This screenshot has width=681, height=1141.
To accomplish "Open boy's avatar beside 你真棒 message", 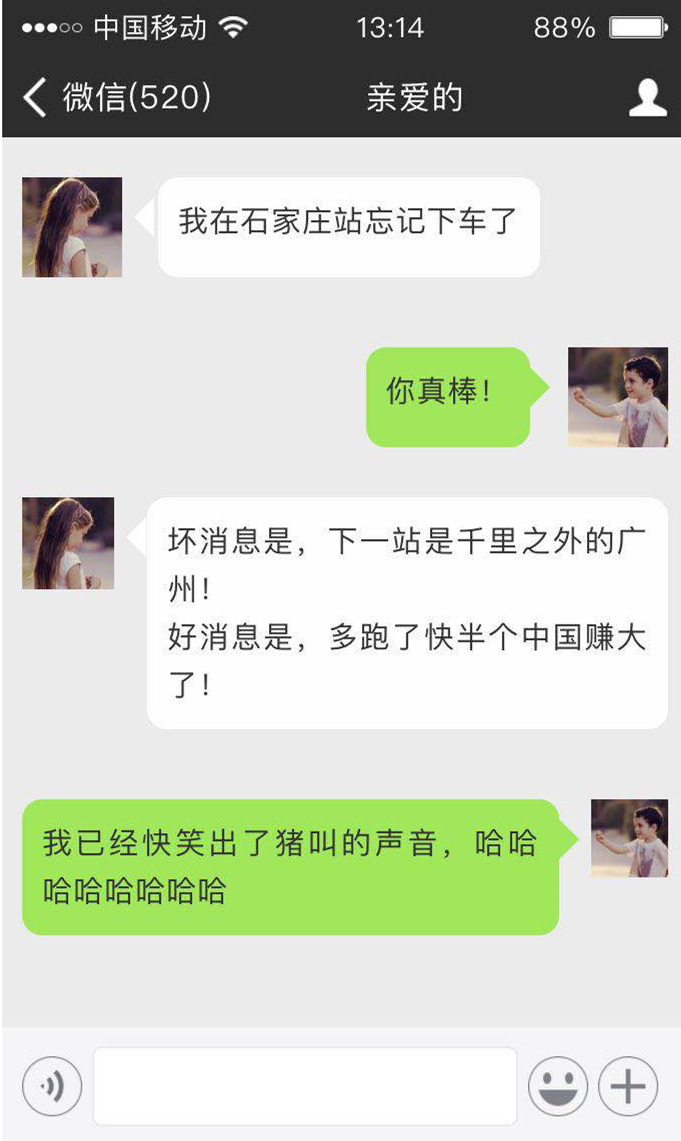I will click(617, 397).
